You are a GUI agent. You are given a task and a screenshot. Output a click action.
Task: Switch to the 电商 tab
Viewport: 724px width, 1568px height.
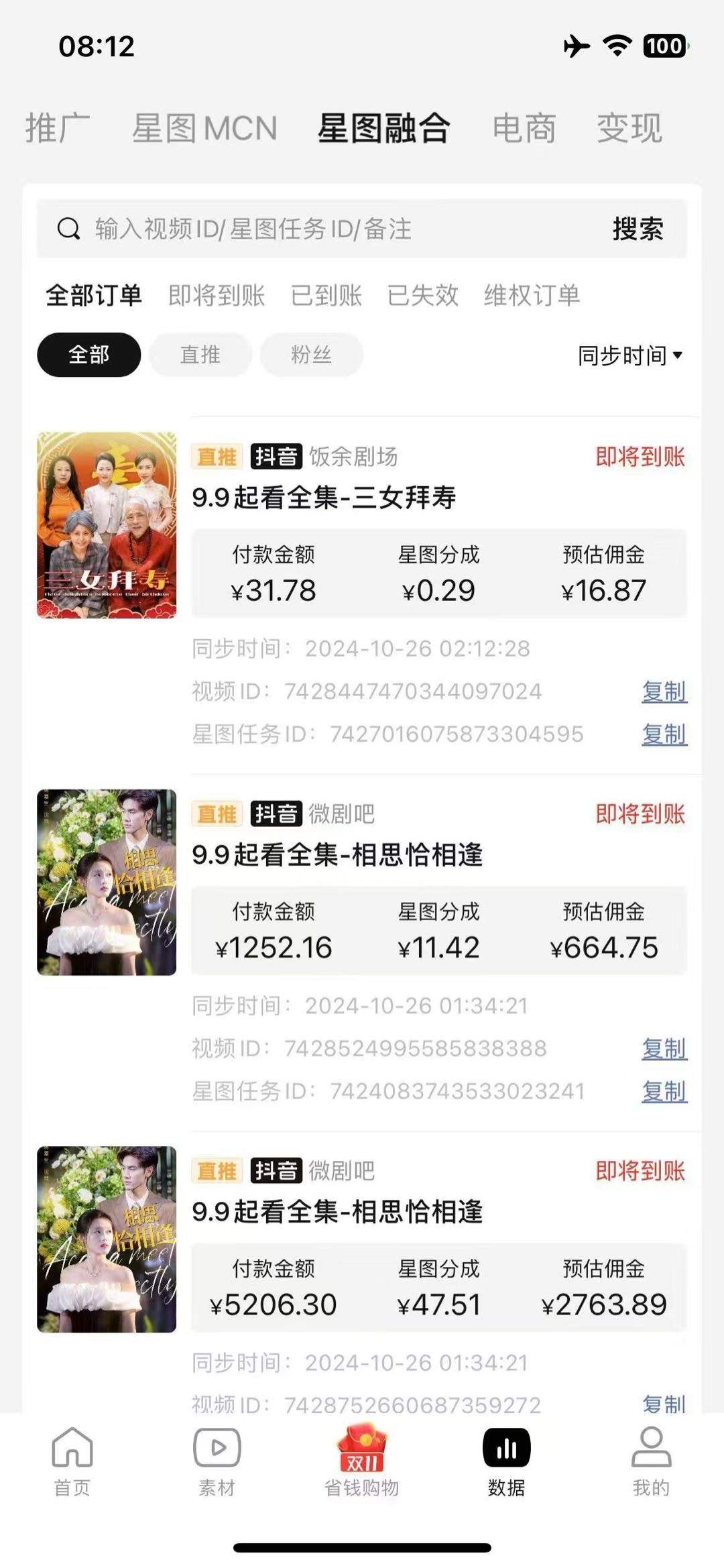[x=524, y=128]
